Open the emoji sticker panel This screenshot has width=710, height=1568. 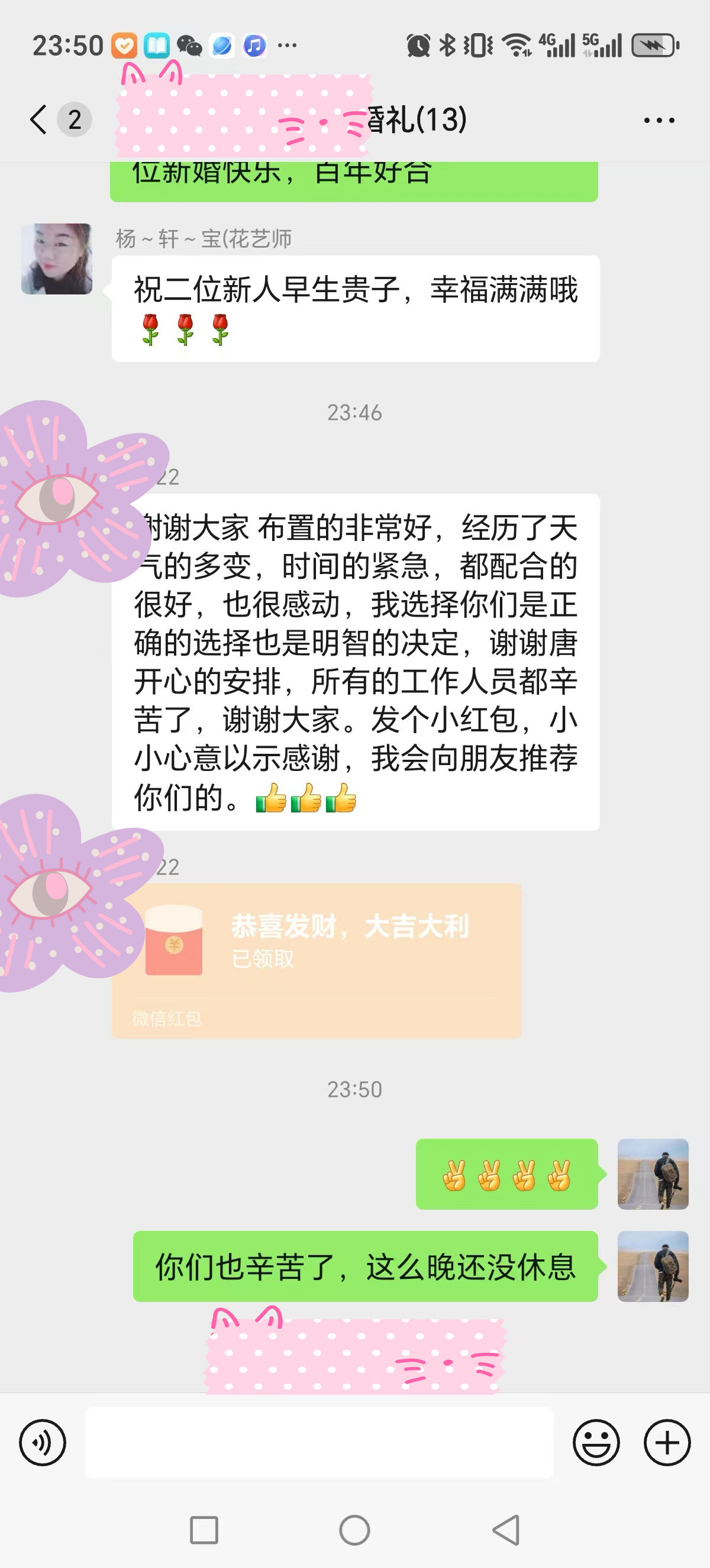click(x=596, y=1442)
